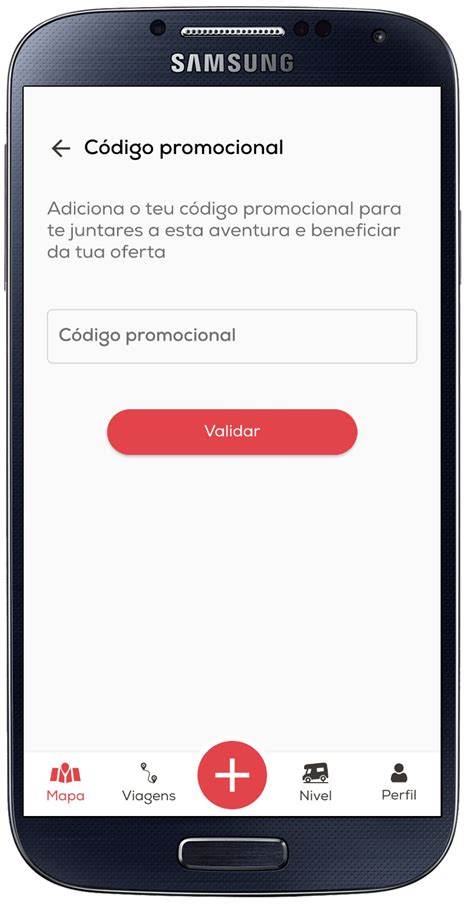Go back from Código promocional screen
Viewport: 474px width, 910px height.
point(60,149)
